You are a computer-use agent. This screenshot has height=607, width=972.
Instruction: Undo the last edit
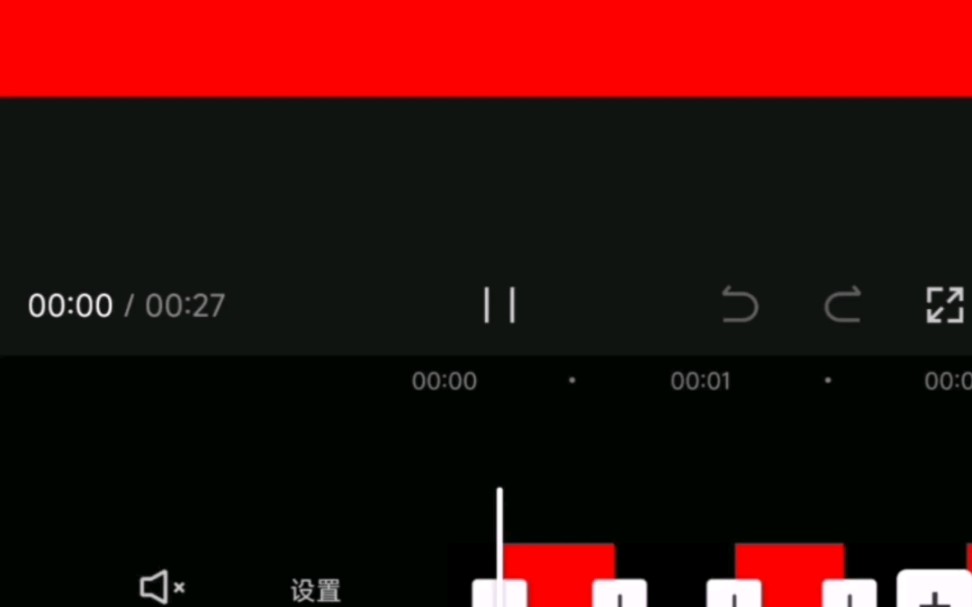coord(740,305)
